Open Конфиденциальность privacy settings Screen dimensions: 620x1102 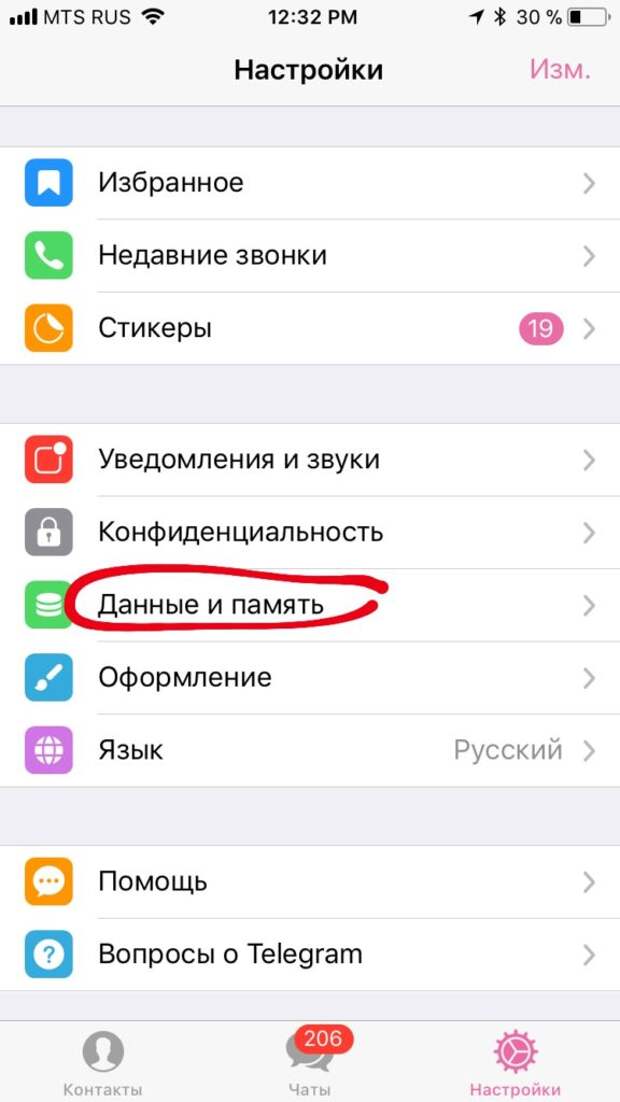(310, 532)
